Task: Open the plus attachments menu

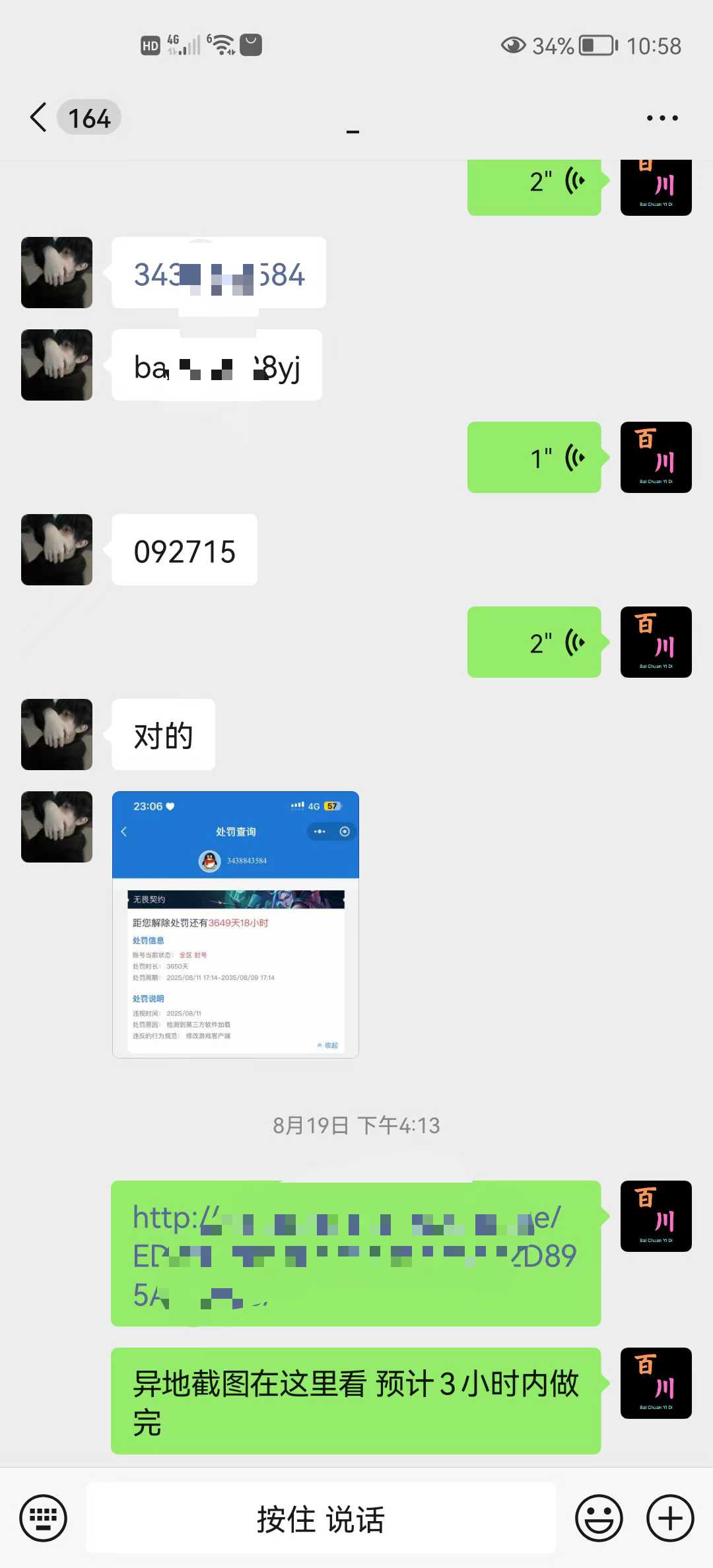Action: tap(669, 1518)
